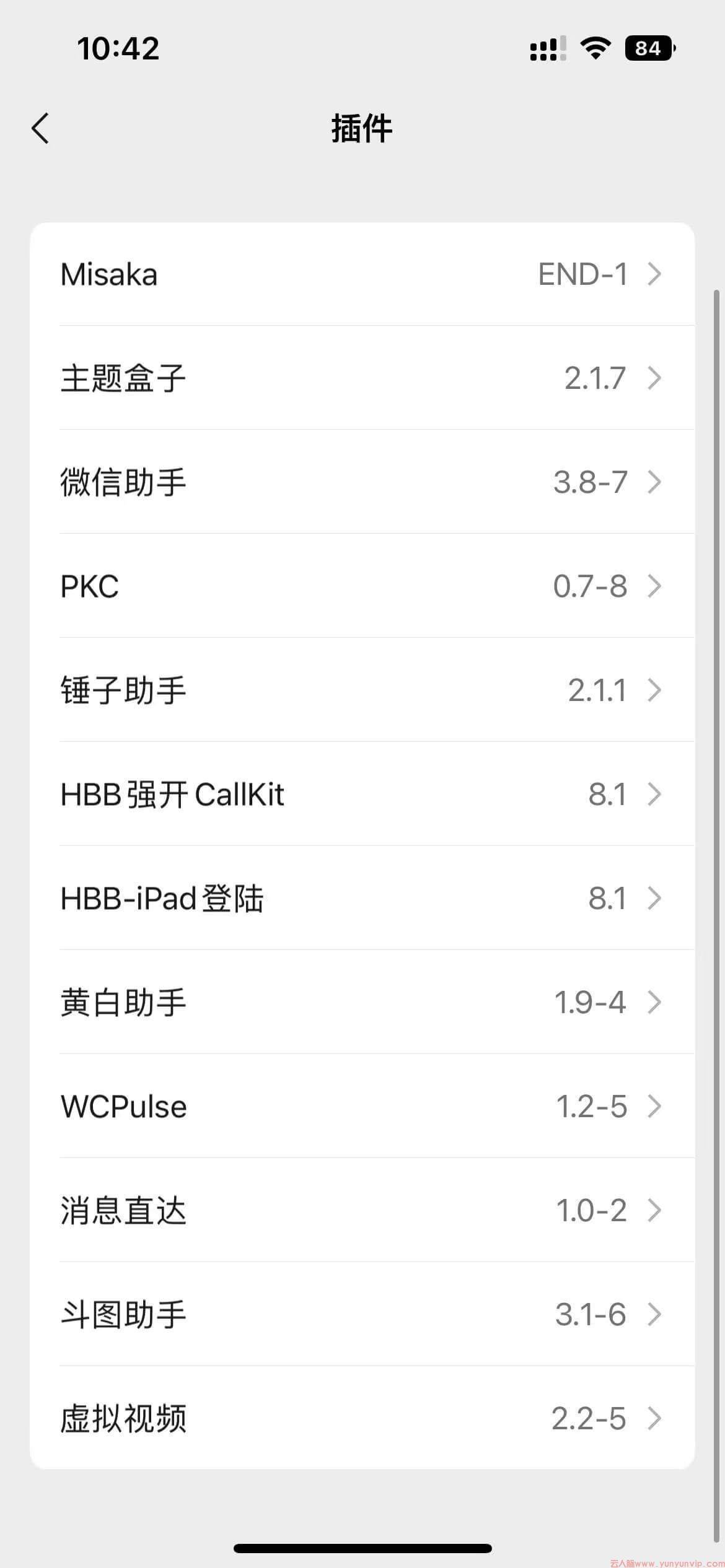Expand the 锤子助手 row chevron

pyautogui.click(x=654, y=690)
